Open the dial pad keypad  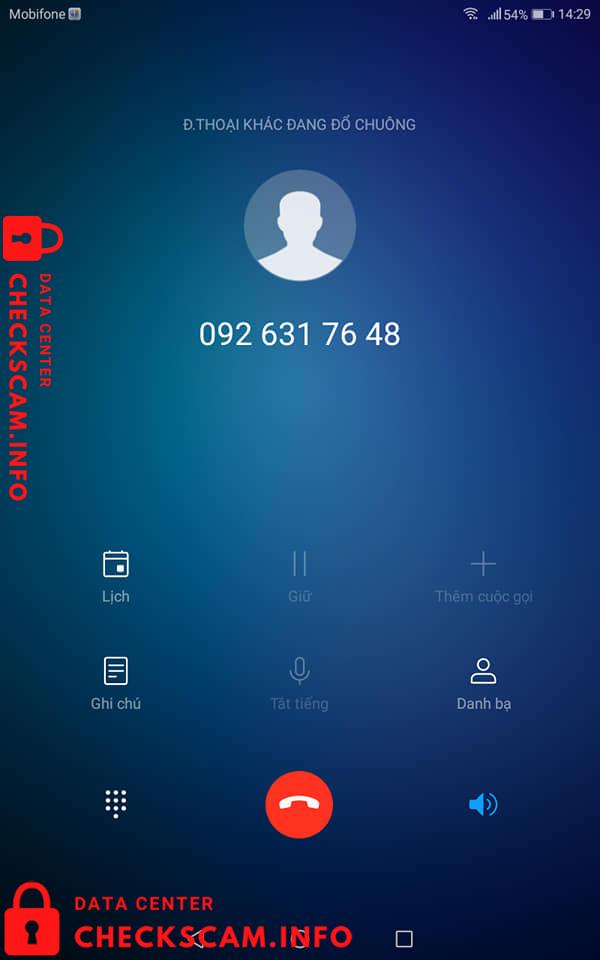click(116, 803)
